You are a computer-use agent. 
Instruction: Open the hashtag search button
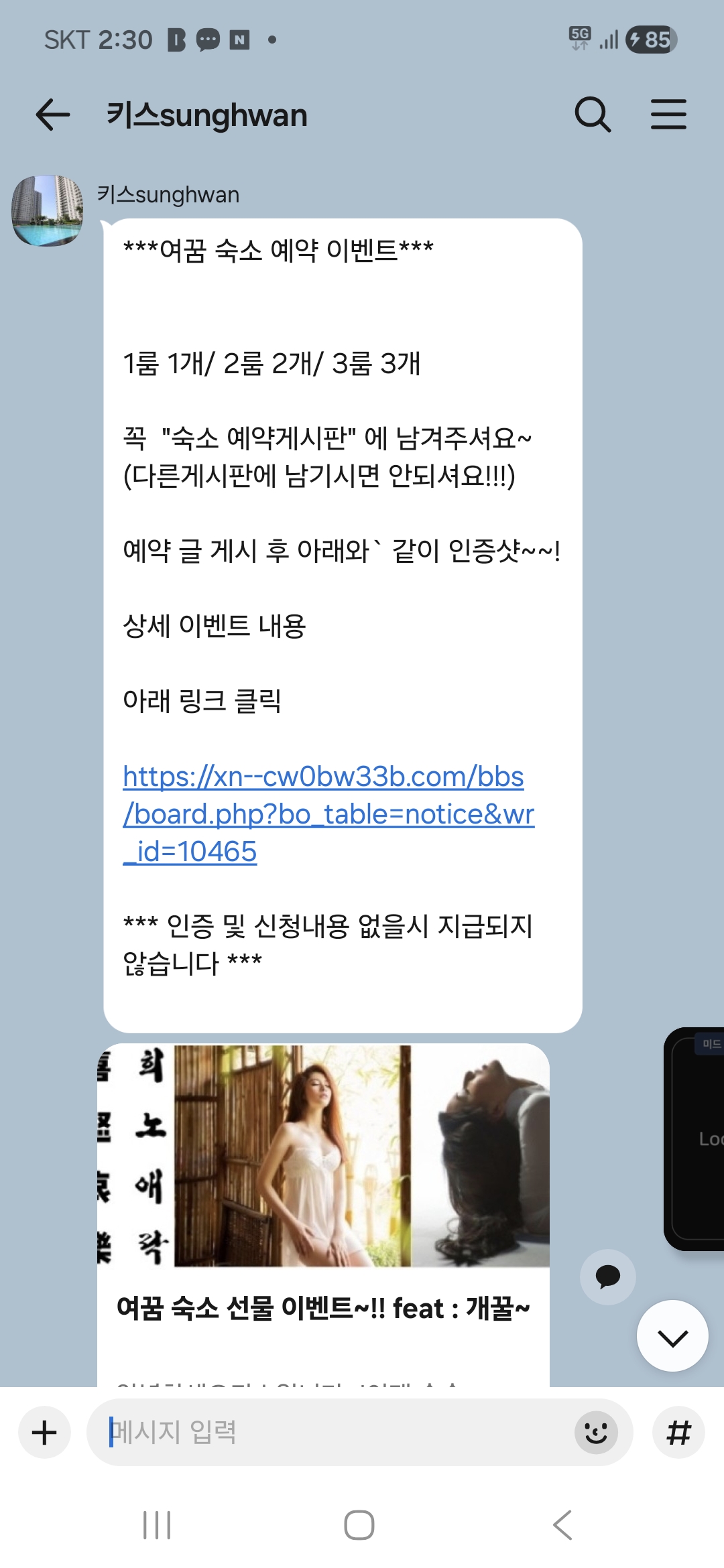click(678, 1433)
